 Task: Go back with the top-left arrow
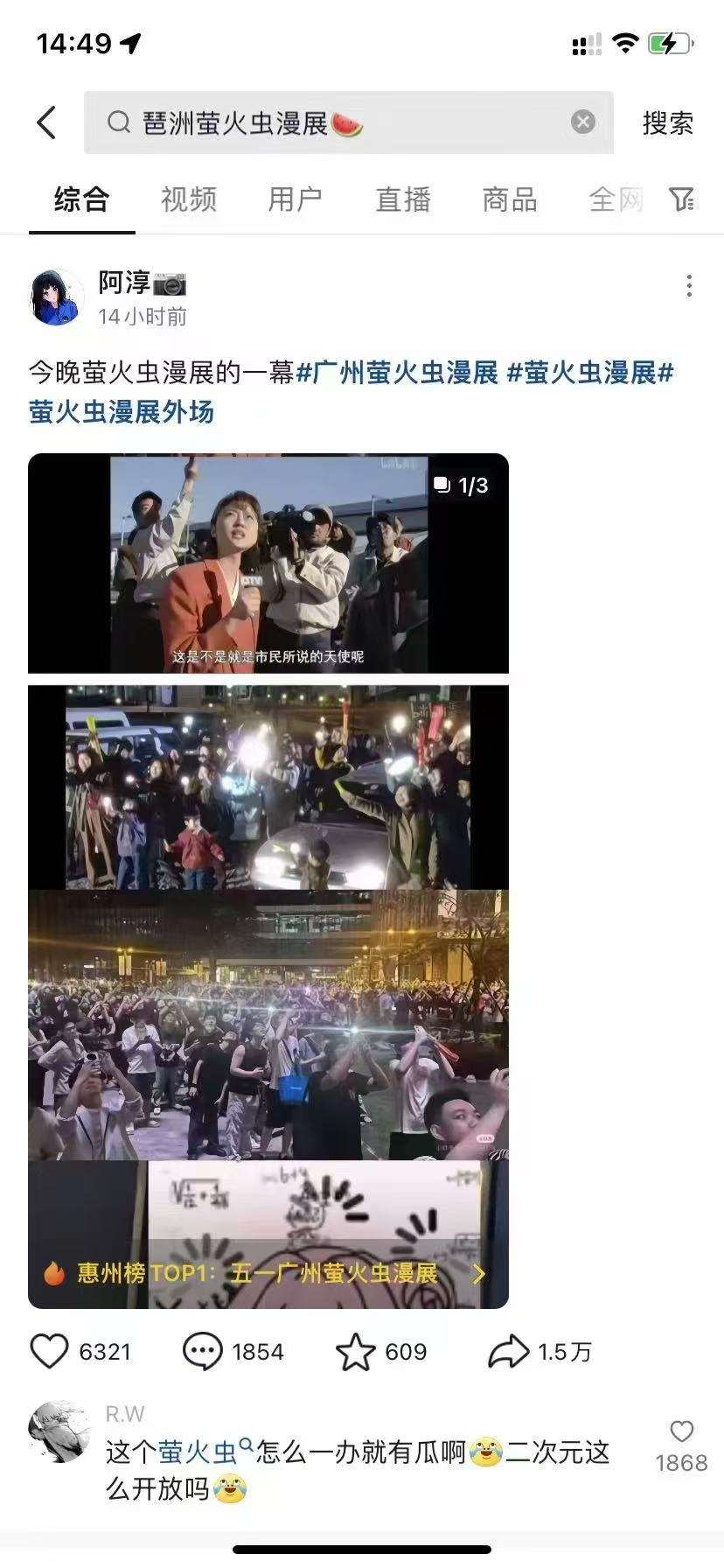point(47,122)
